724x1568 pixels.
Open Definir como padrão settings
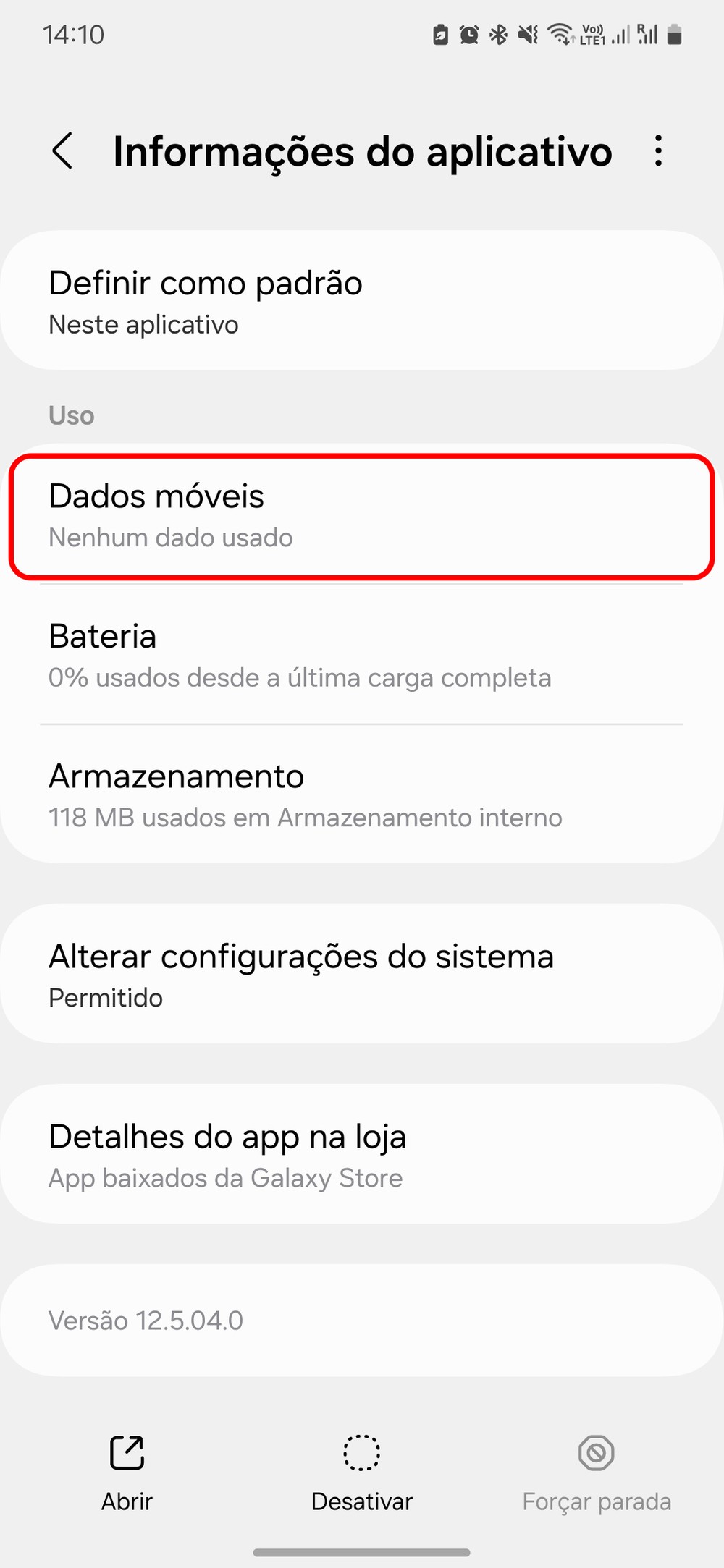362,301
